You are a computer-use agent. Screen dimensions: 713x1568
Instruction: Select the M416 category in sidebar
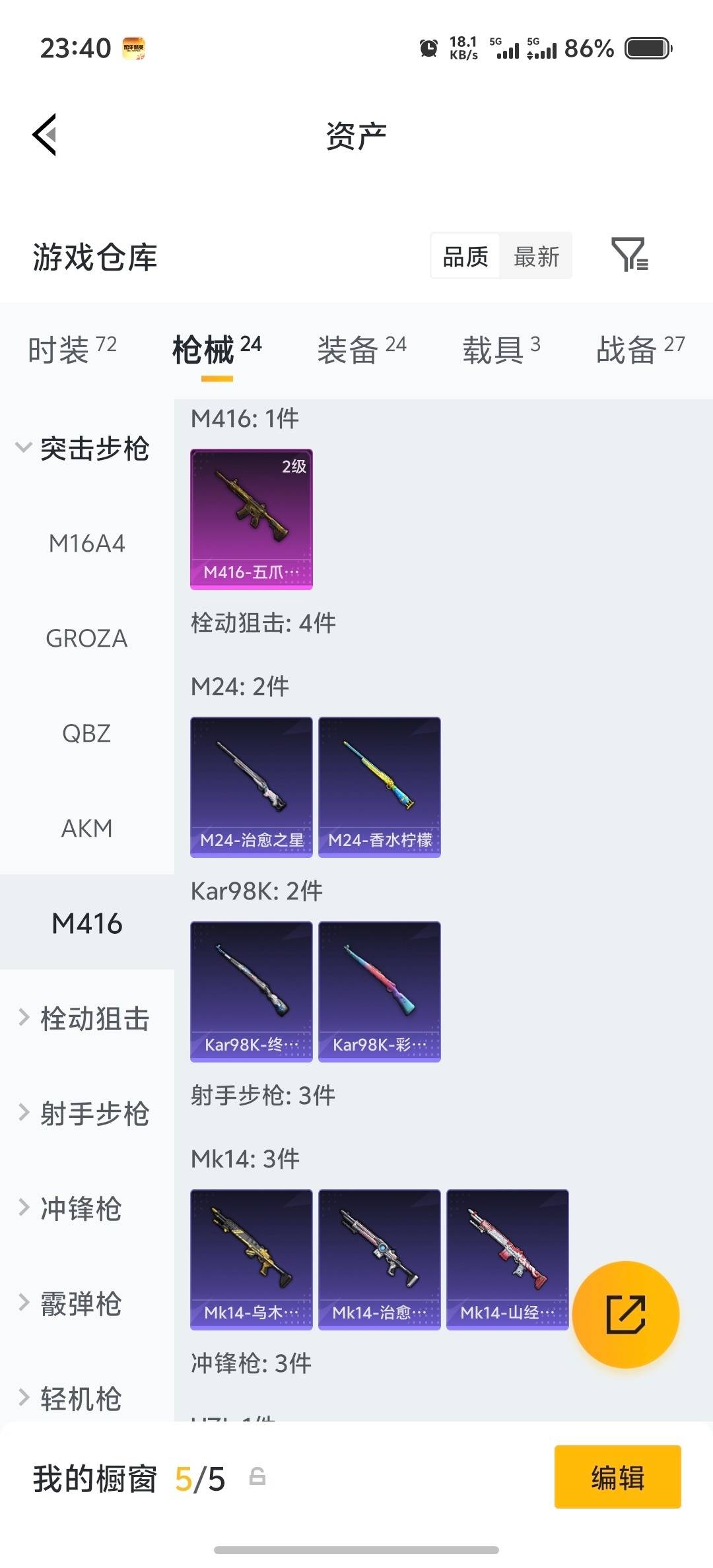coord(88,923)
